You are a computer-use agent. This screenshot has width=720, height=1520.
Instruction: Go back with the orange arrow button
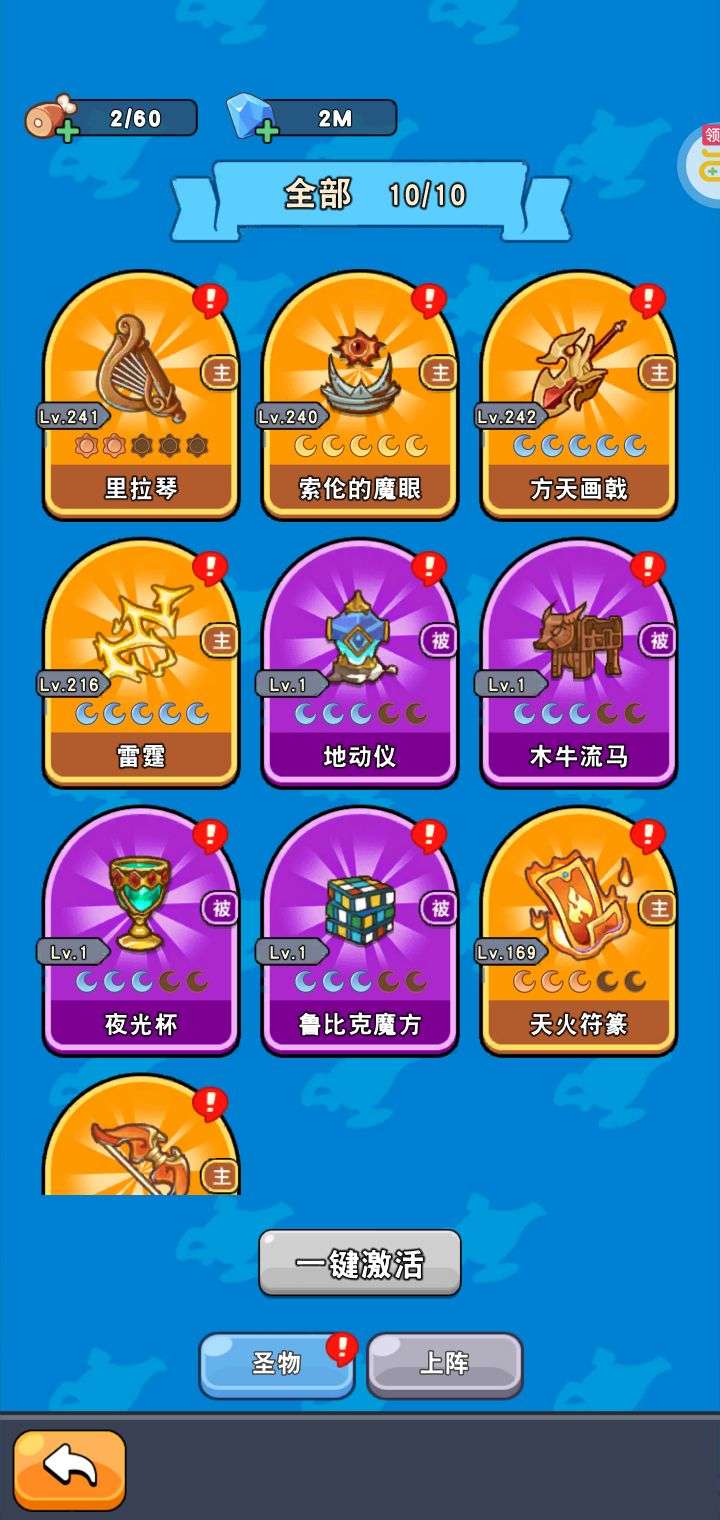[70, 1469]
